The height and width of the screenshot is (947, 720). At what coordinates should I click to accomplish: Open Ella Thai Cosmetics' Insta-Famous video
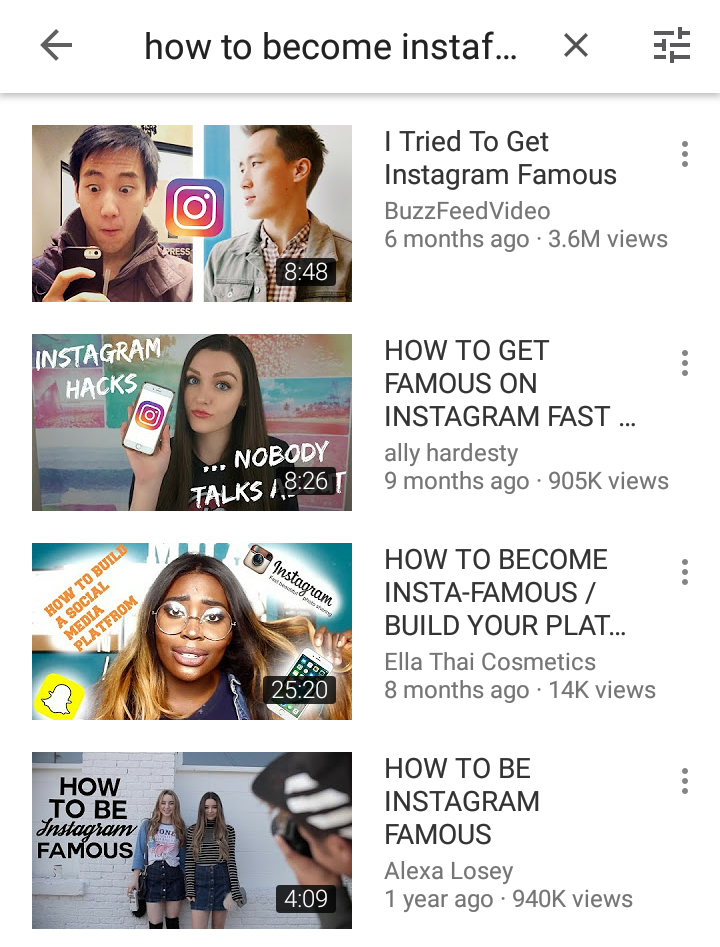click(192, 631)
